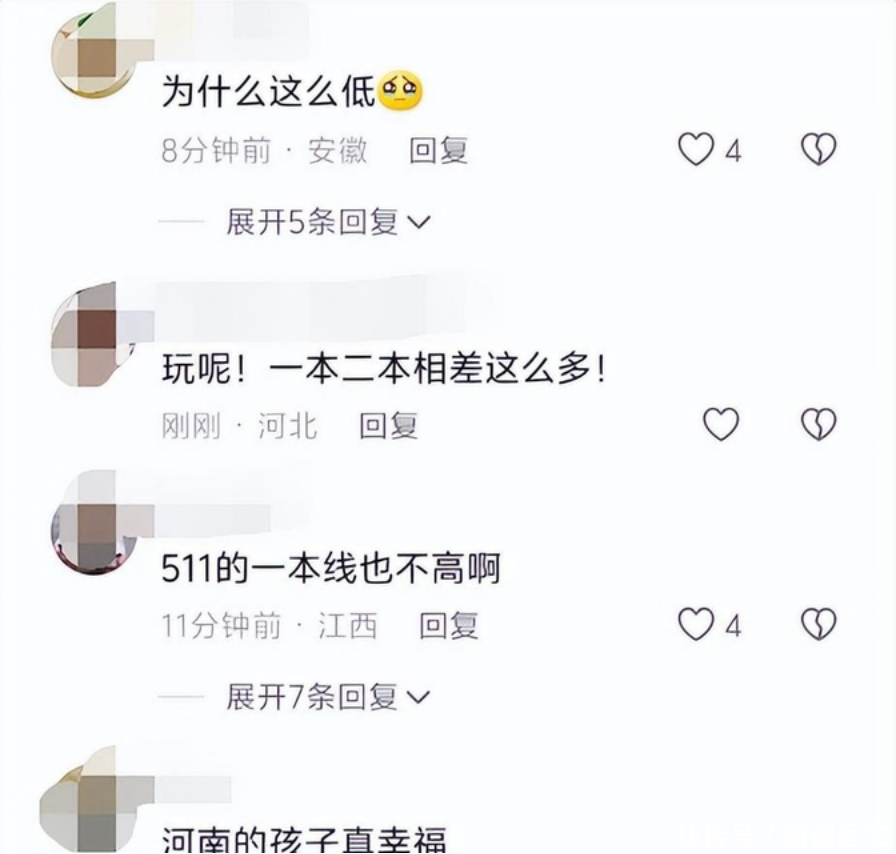896x854 pixels.
Task: Like the comment 511的一本线也不高啊
Action: coord(696,625)
